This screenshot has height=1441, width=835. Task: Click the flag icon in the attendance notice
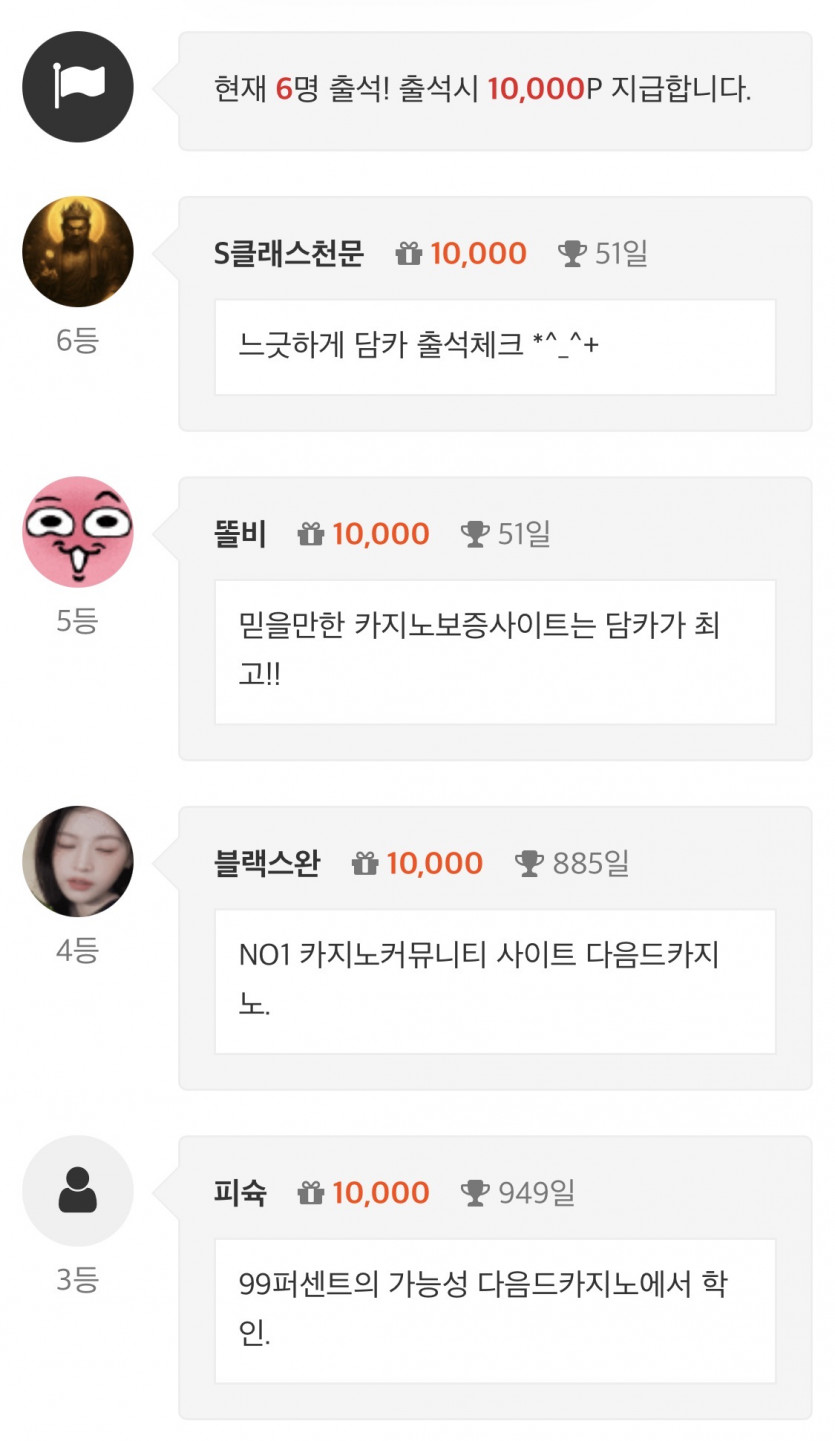(x=78, y=87)
